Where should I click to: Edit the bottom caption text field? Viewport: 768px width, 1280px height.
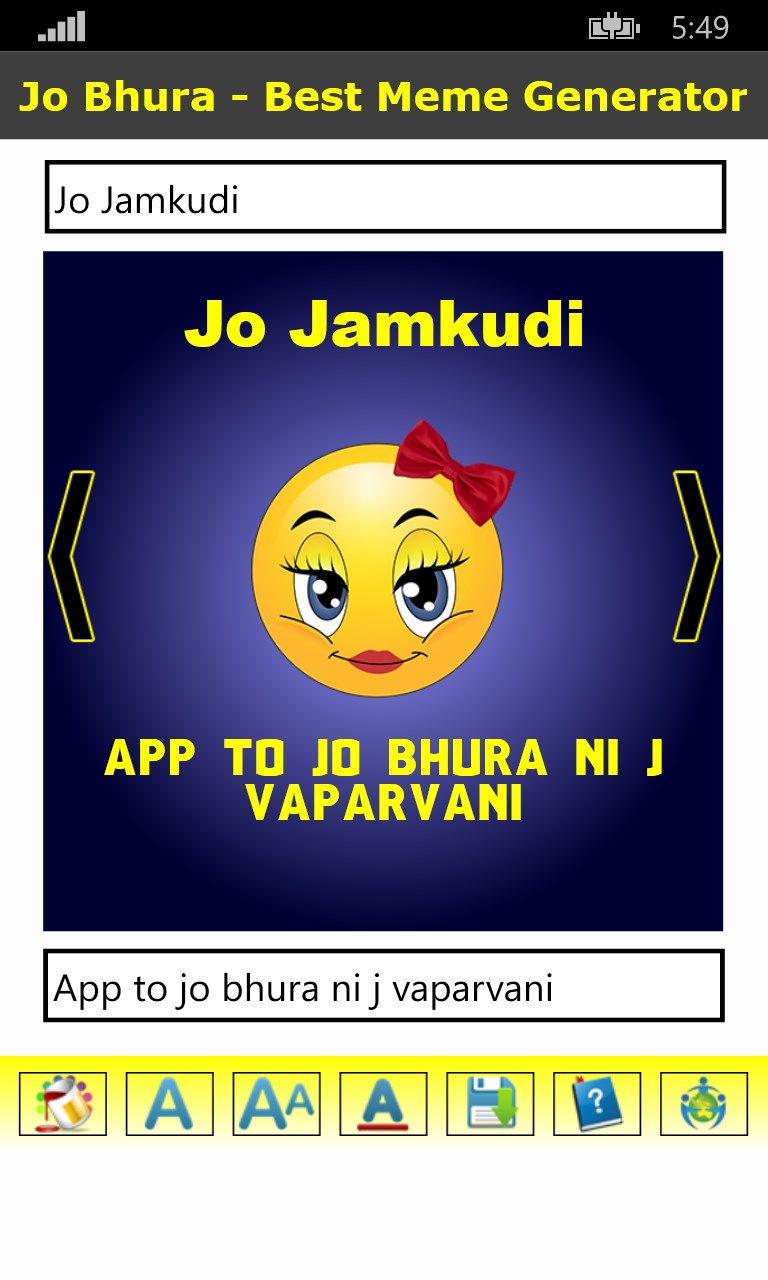(384, 986)
